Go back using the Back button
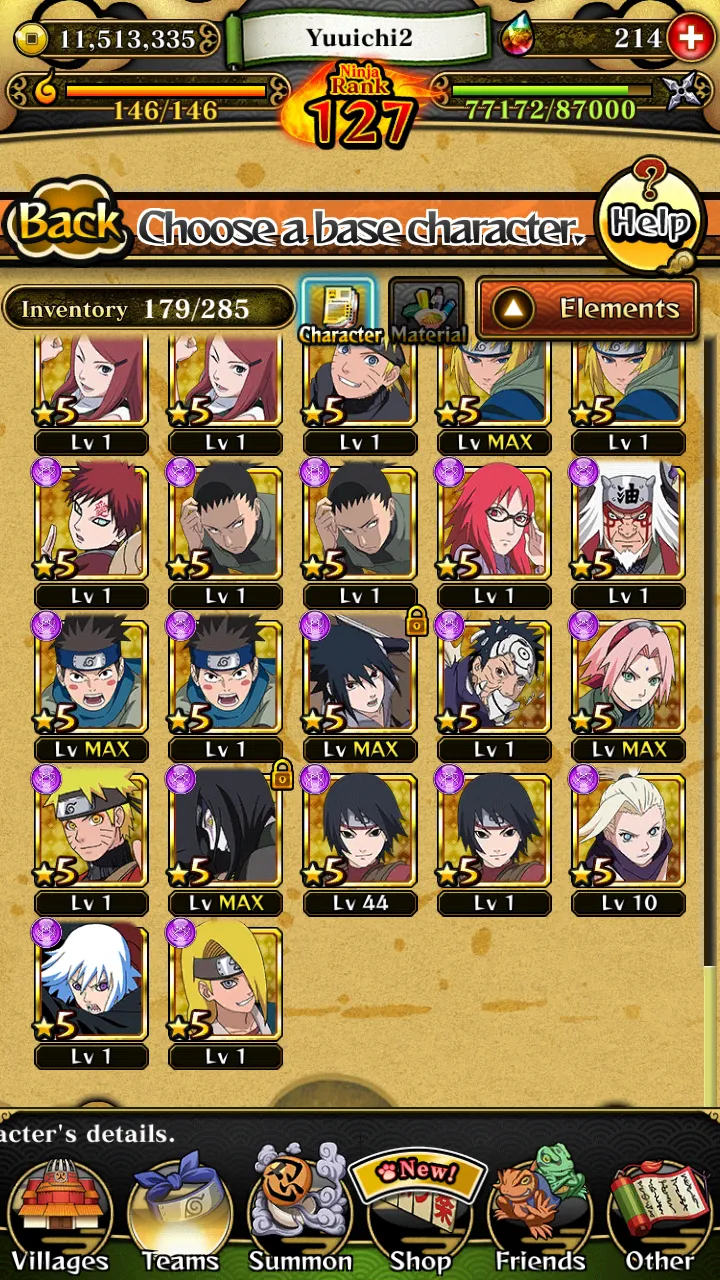Viewport: 720px width, 1280px height. tap(68, 222)
